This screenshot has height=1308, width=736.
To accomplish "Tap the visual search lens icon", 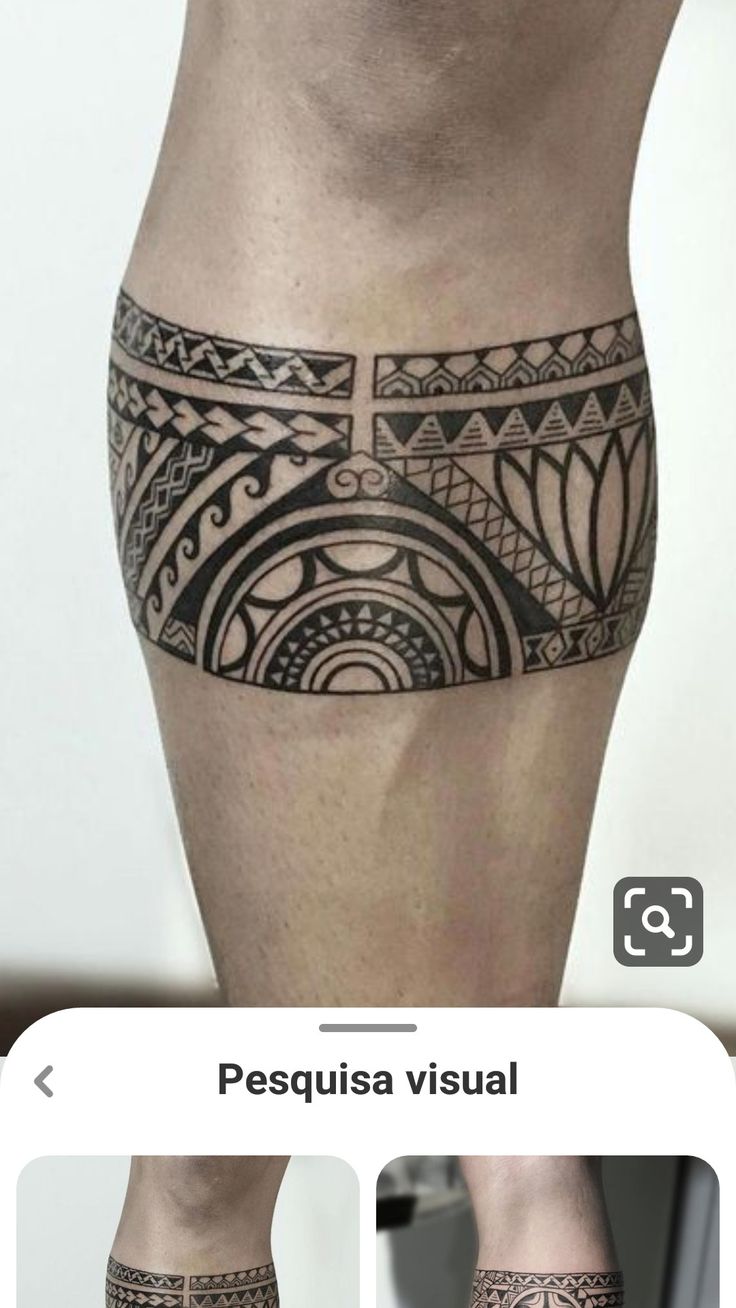I will pos(658,921).
